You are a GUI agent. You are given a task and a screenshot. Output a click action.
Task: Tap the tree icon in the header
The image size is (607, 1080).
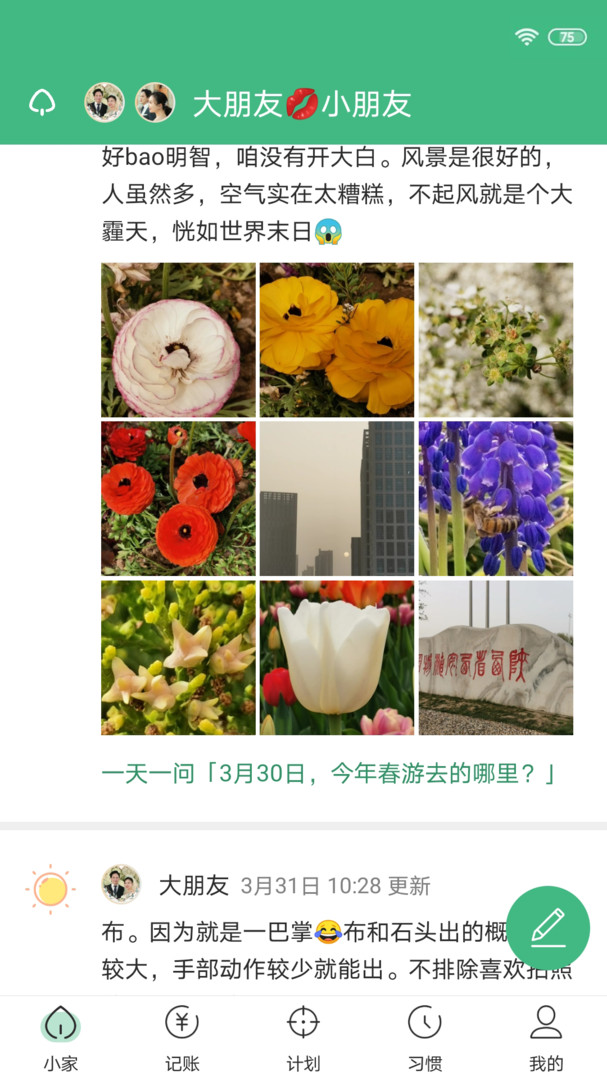click(42, 103)
